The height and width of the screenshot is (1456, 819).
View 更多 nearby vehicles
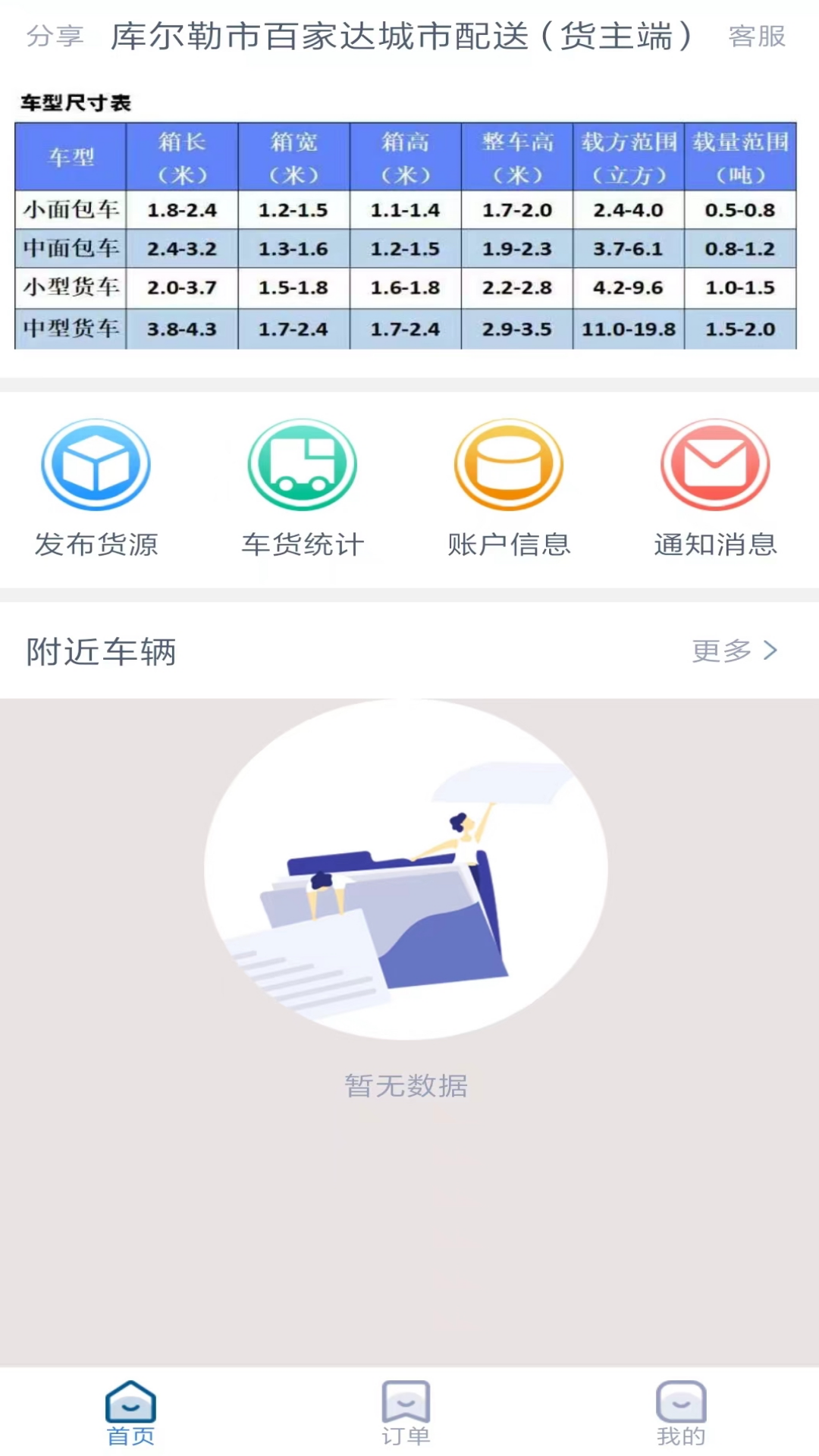[734, 651]
